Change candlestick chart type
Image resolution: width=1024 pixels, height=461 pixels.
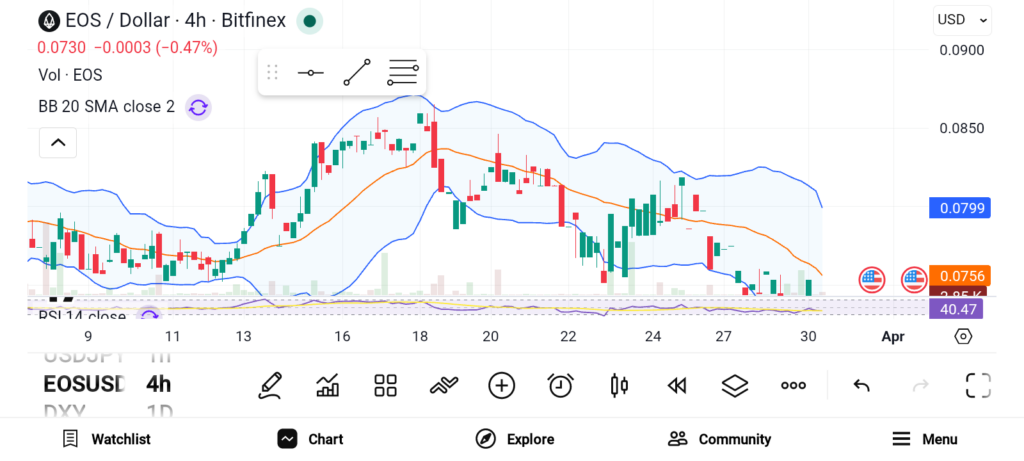pyautogui.click(x=618, y=385)
